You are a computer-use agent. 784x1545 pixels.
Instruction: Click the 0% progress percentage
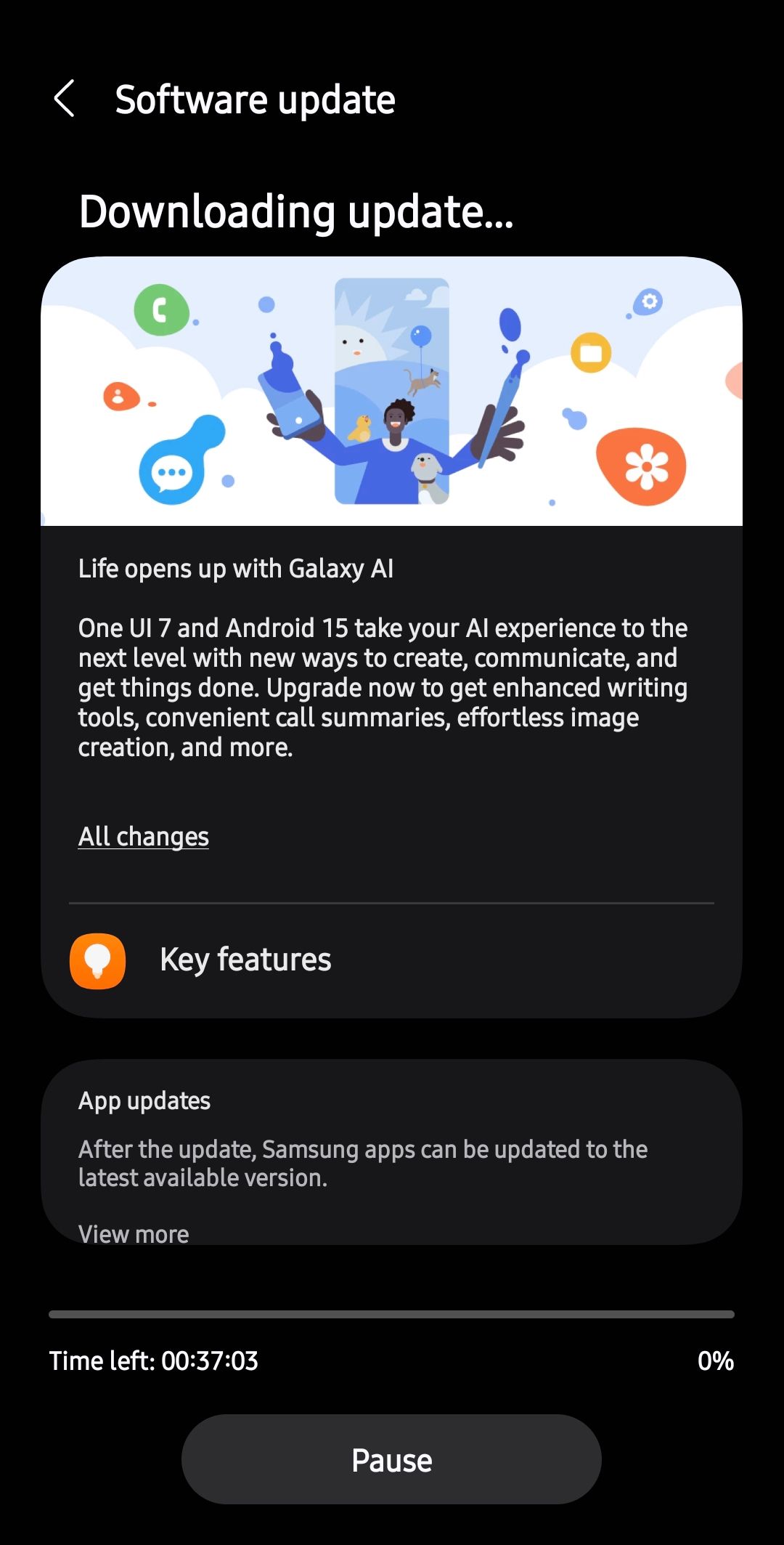(x=714, y=1360)
